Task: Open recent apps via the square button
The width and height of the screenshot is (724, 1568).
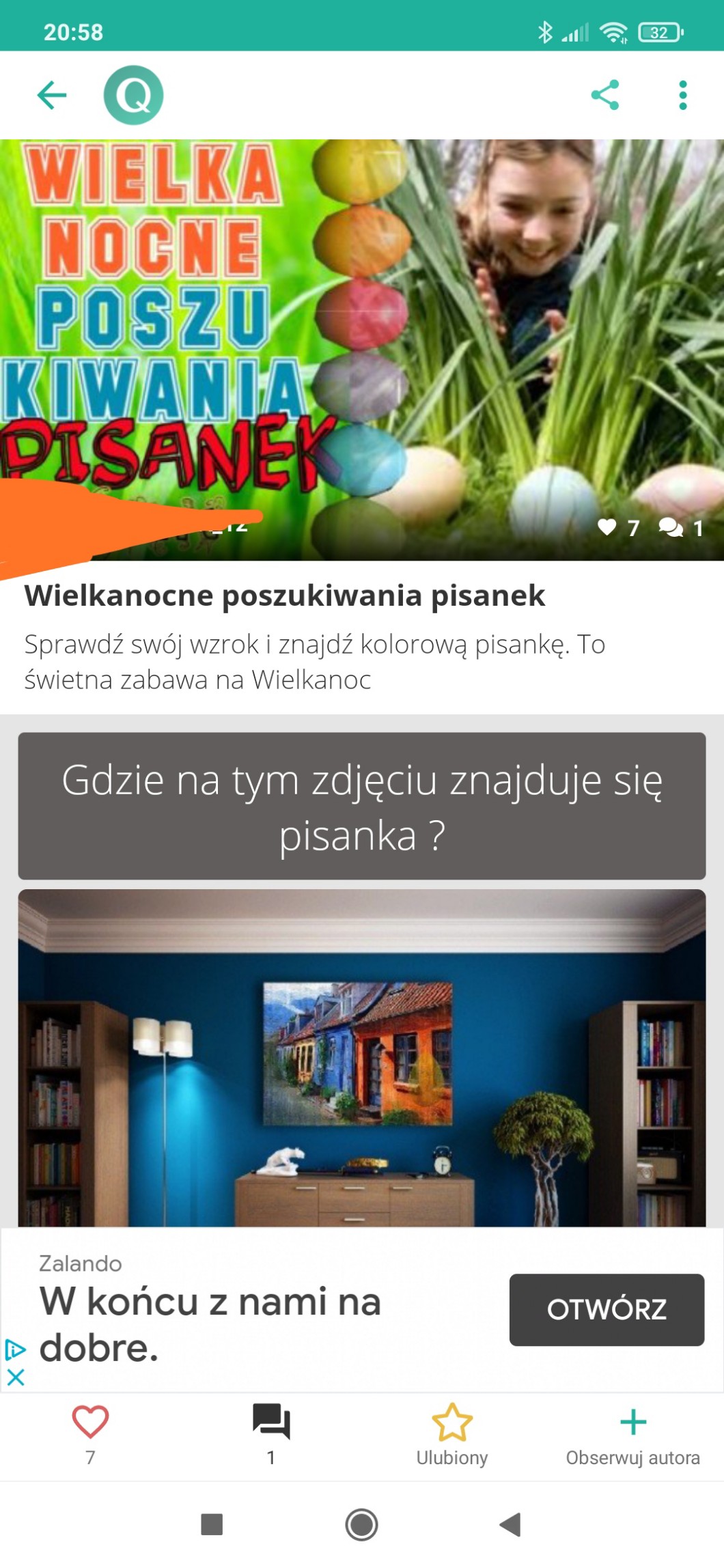Action: click(x=212, y=1524)
